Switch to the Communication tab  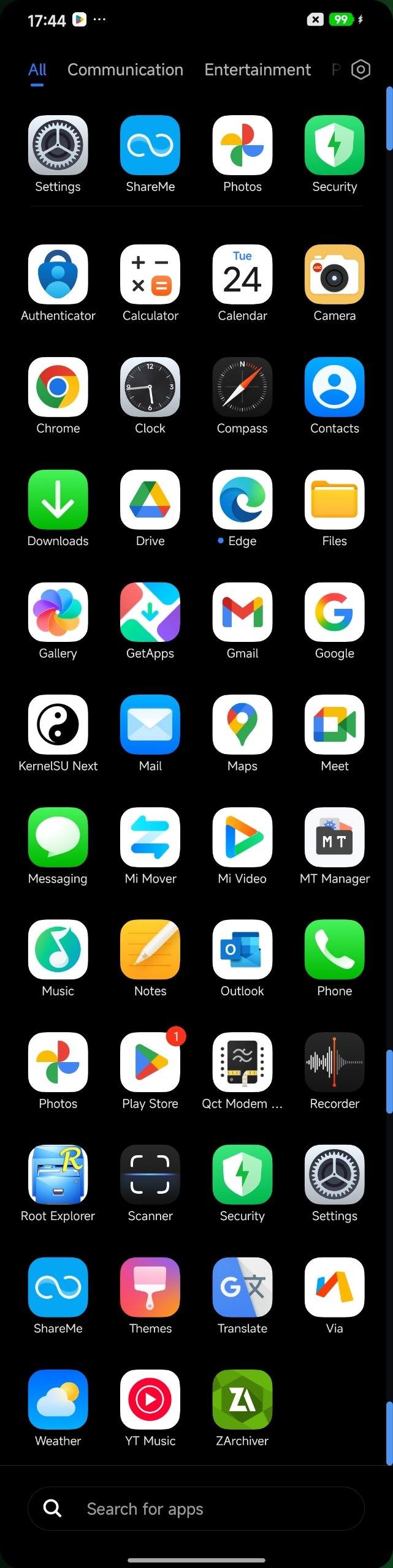click(x=125, y=70)
